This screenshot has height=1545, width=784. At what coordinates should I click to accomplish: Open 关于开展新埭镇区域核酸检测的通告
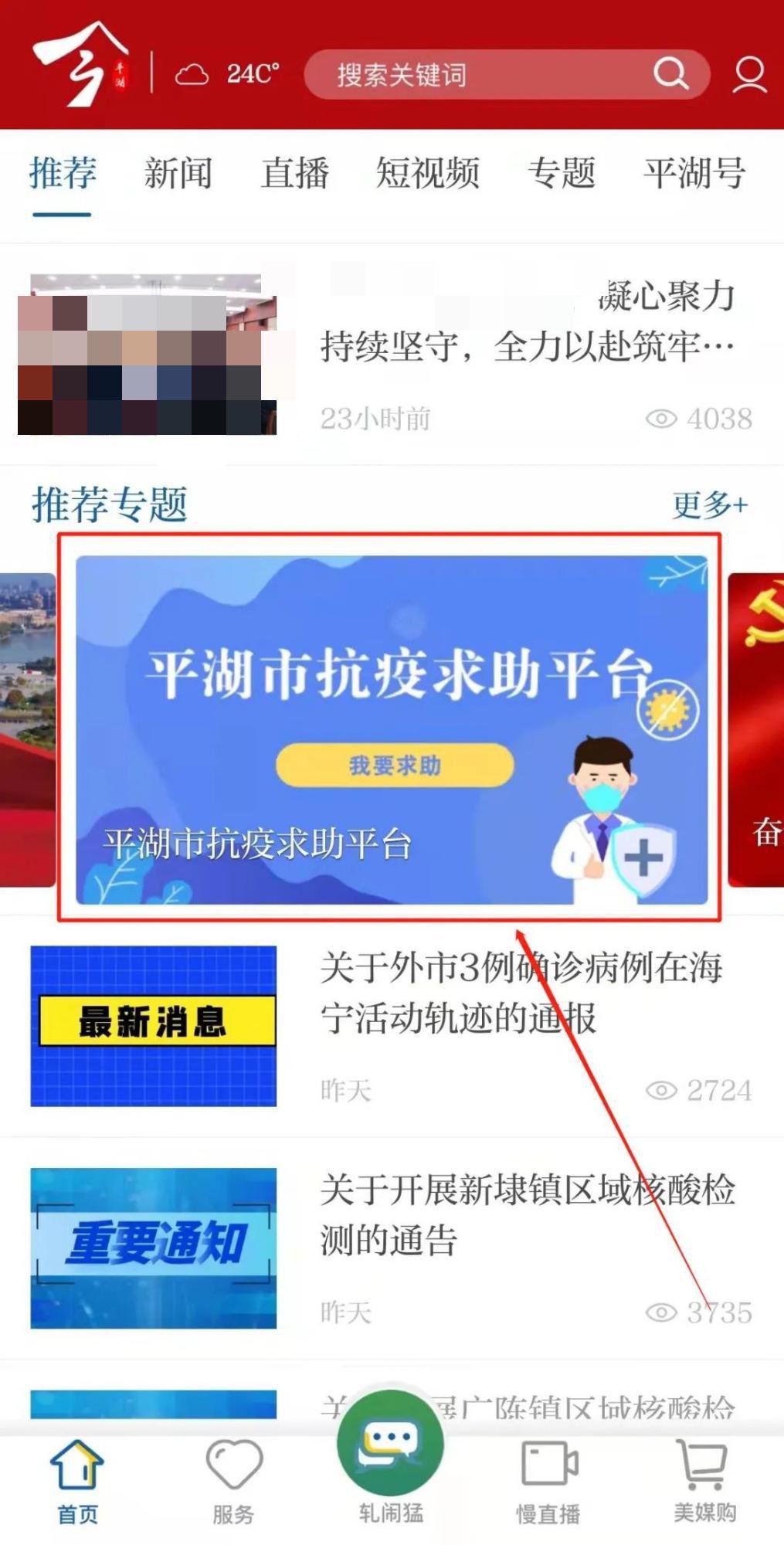(527, 1214)
